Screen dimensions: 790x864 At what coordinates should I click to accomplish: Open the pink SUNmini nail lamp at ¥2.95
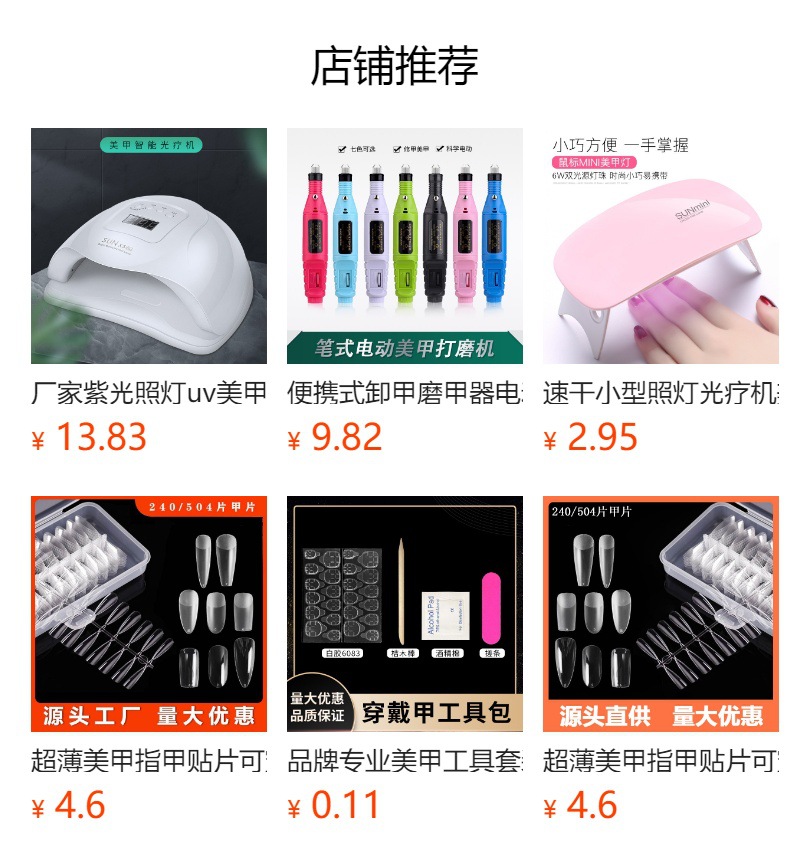[x=660, y=246]
